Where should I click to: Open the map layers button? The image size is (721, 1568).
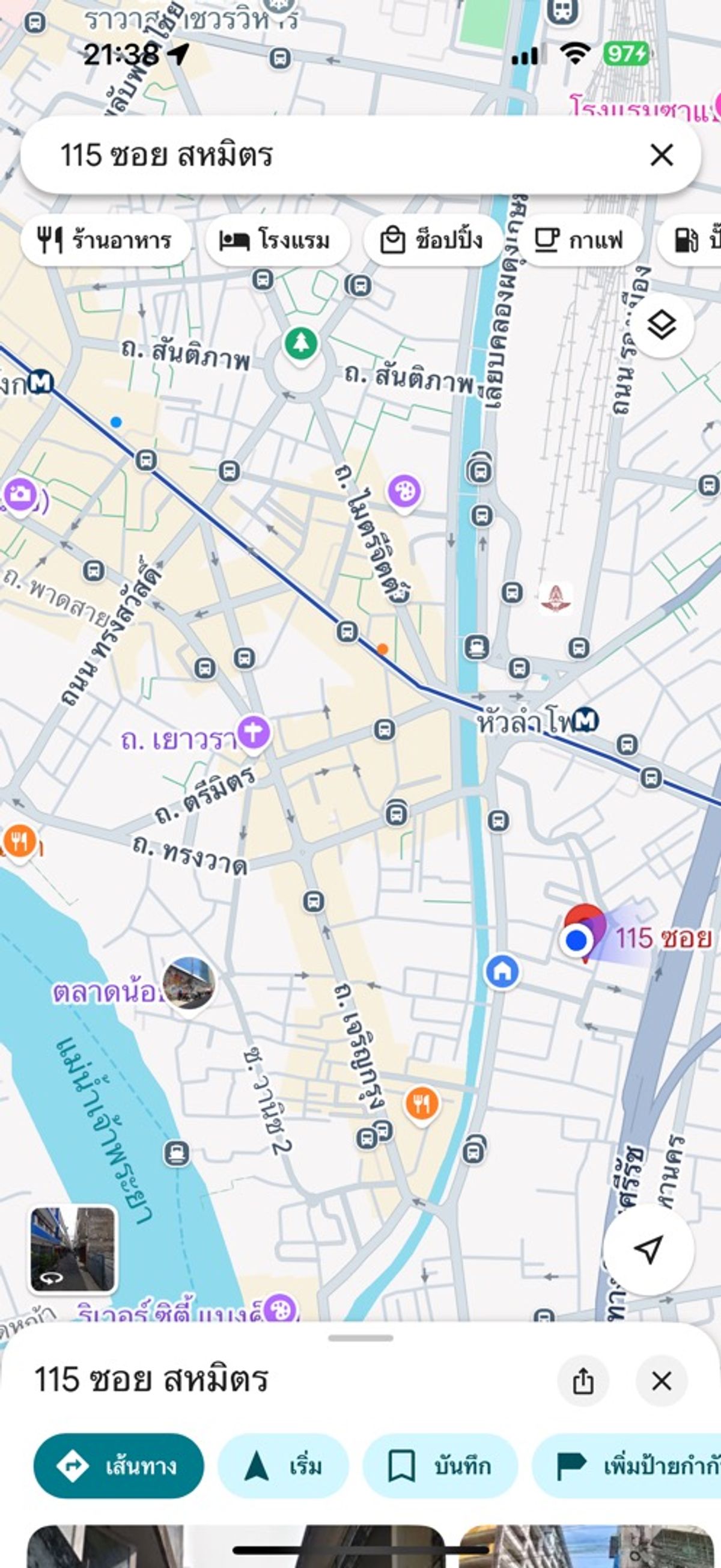662,325
